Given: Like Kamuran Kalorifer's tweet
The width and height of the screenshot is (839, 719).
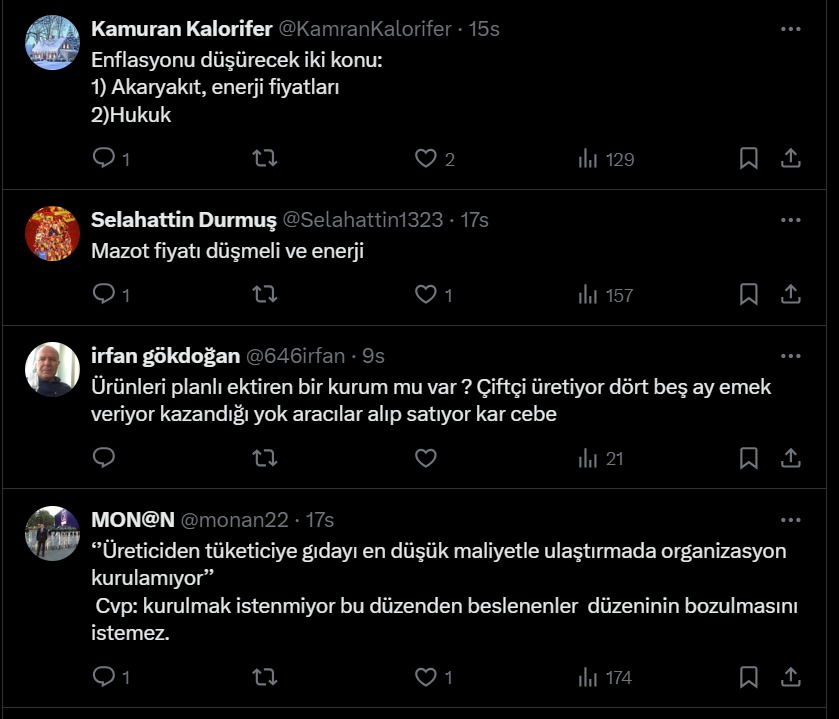Looking at the screenshot, I should 426,158.
